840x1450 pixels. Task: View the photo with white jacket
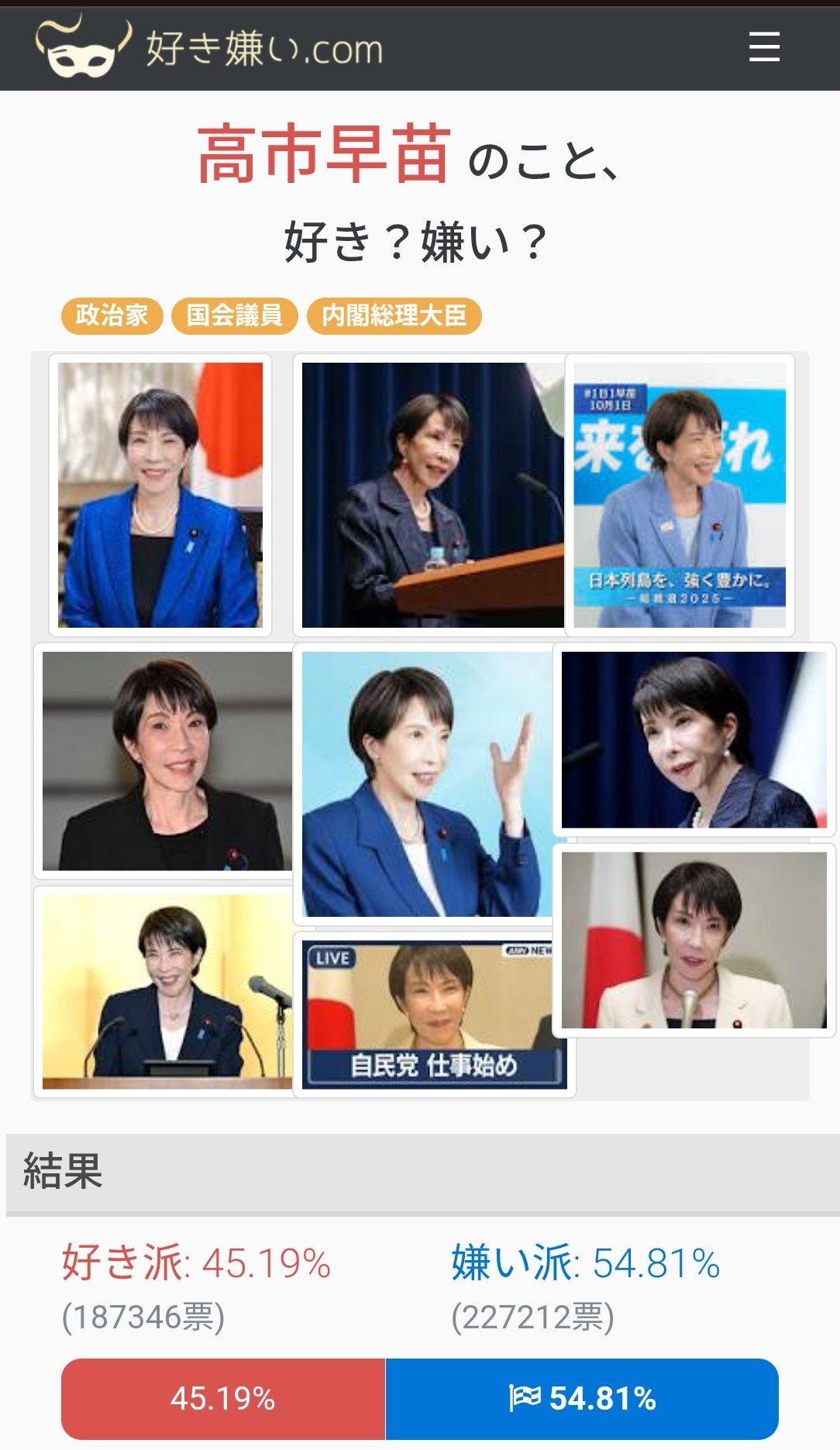click(694, 940)
